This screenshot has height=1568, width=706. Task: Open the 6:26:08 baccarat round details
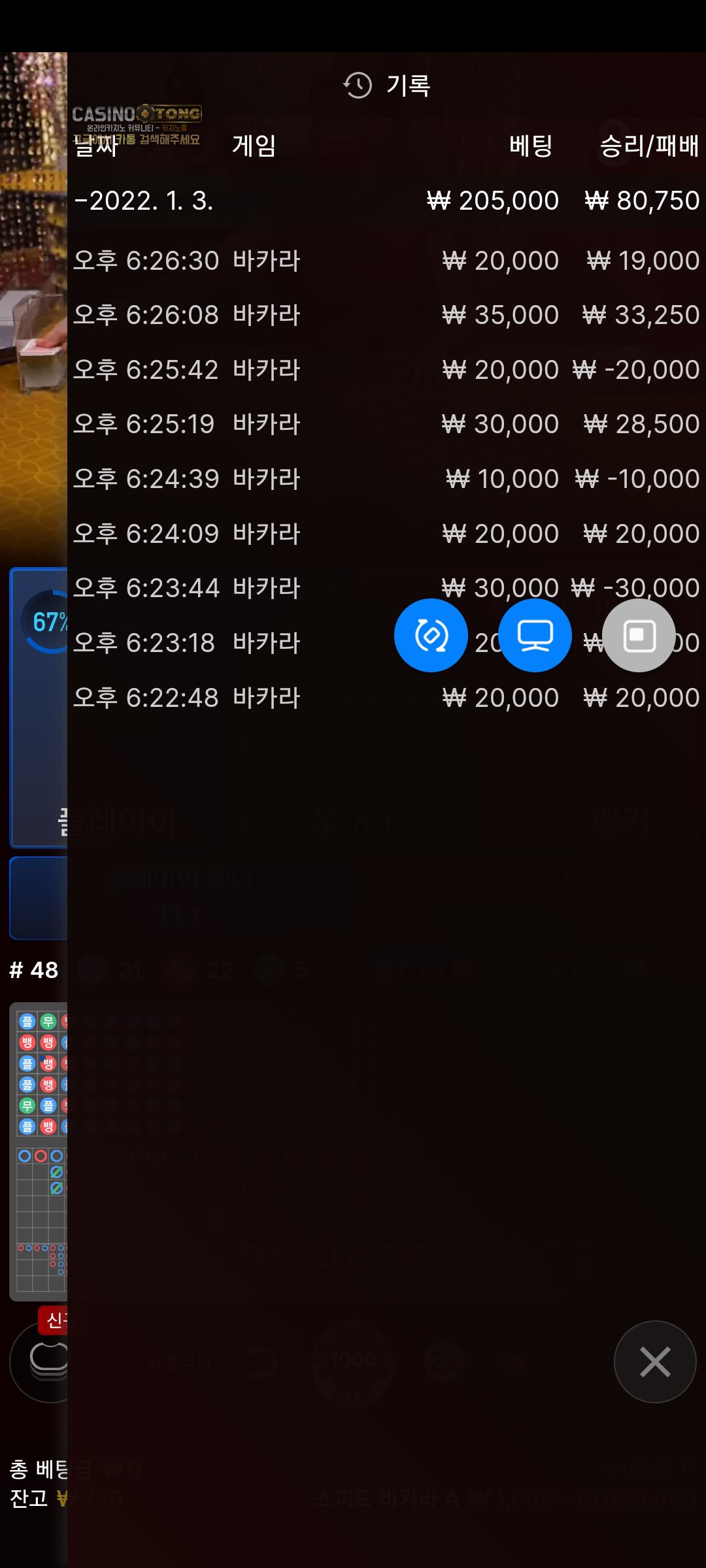pyautogui.click(x=386, y=315)
